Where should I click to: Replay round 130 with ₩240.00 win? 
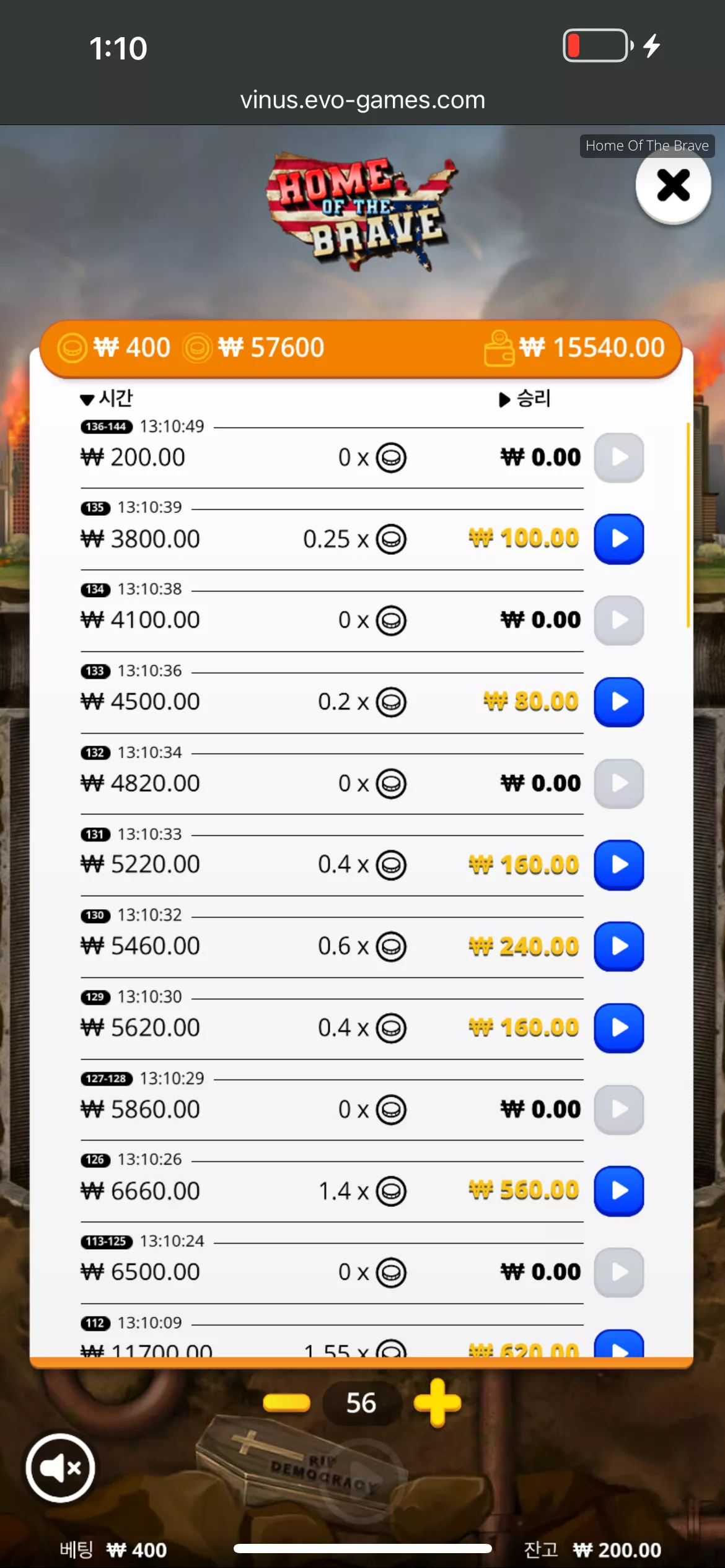point(618,946)
